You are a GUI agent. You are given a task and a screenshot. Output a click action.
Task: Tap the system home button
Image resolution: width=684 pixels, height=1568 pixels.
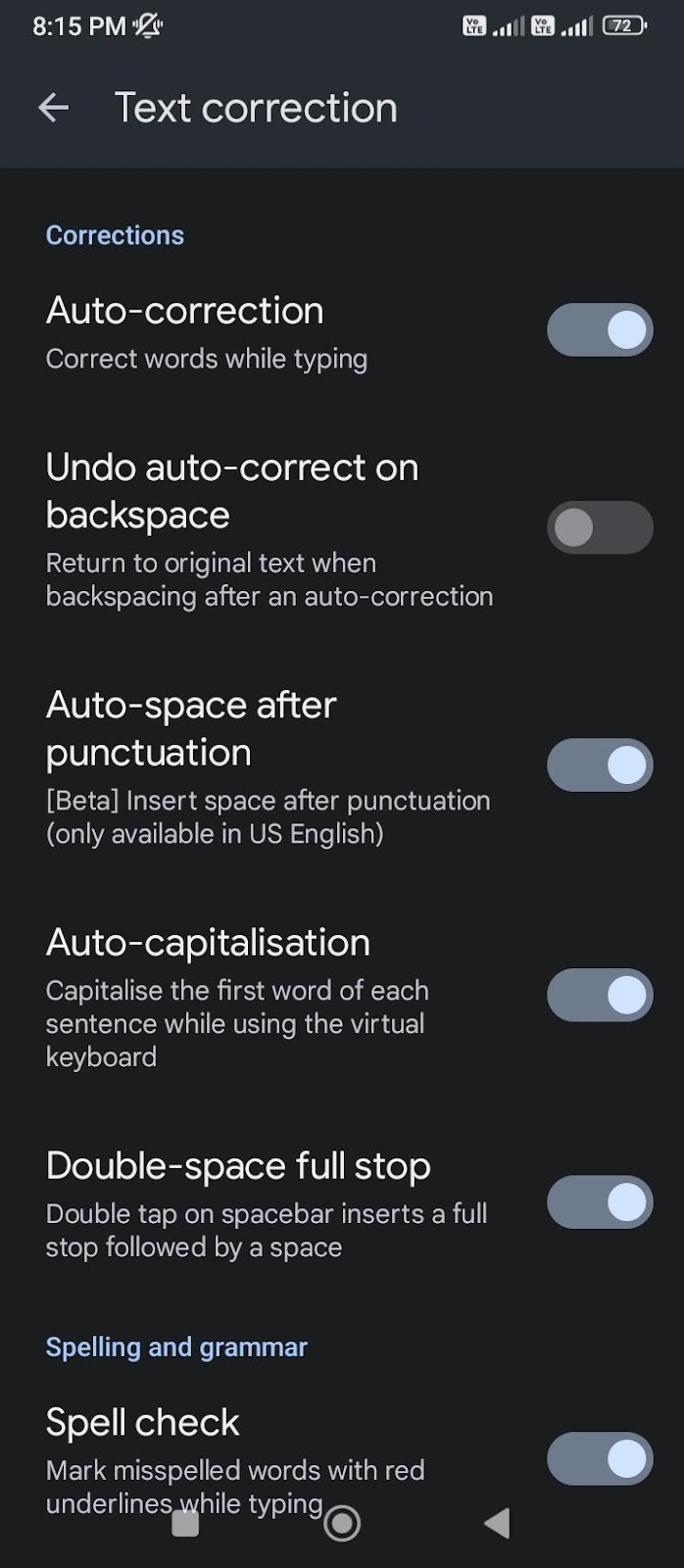(342, 1523)
